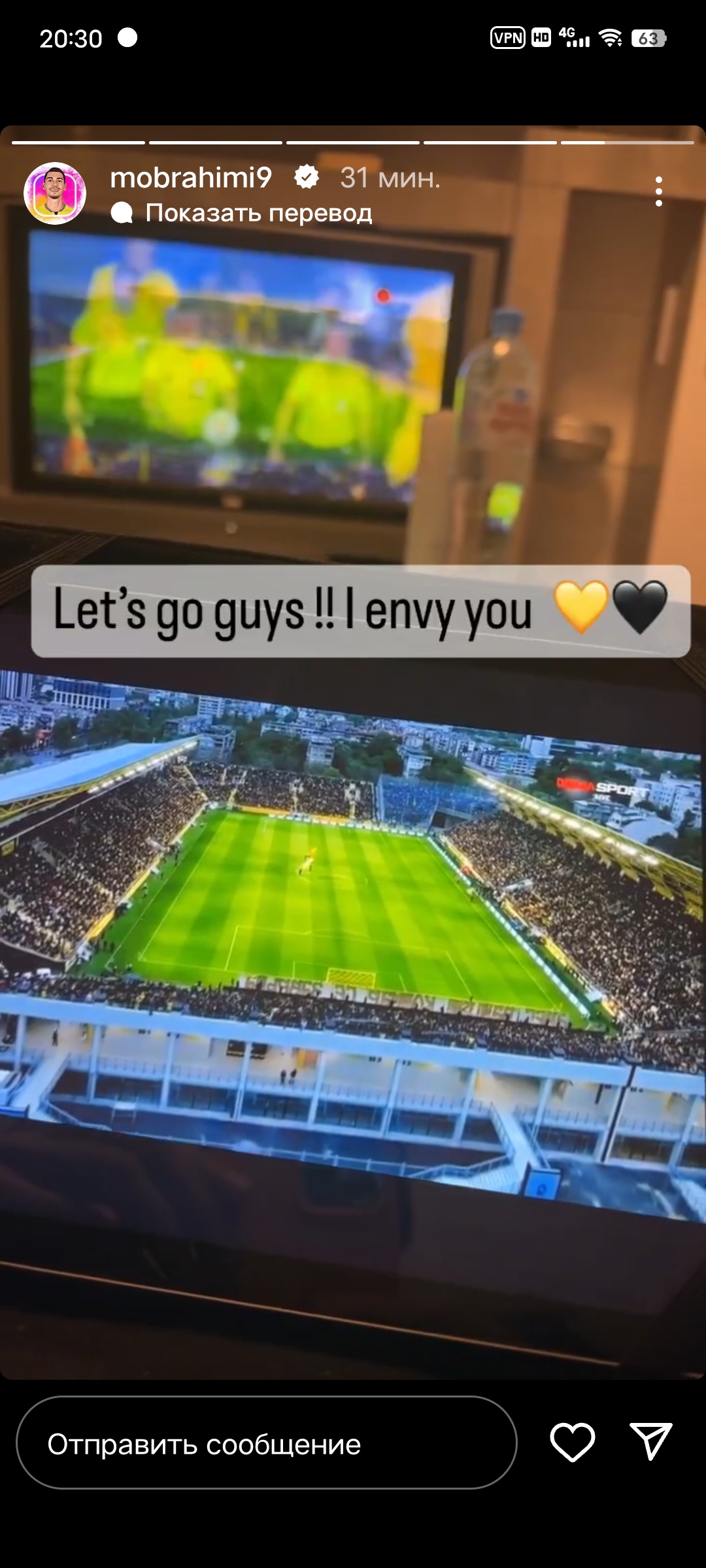Open mobrahimi9's profile picture
Screen dimensions: 706x1568
click(55, 193)
